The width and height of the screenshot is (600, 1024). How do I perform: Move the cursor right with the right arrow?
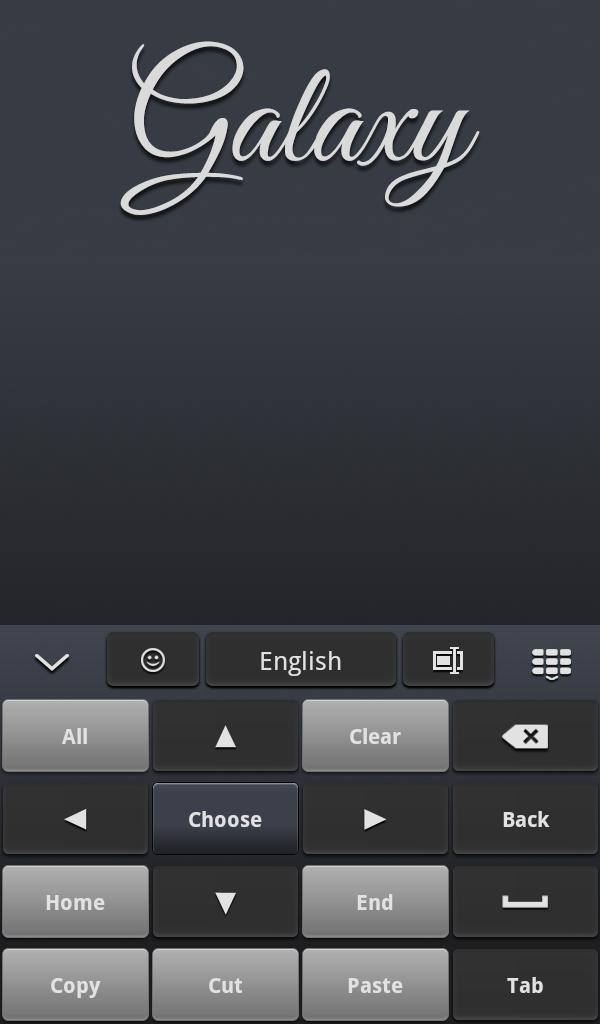(x=375, y=819)
